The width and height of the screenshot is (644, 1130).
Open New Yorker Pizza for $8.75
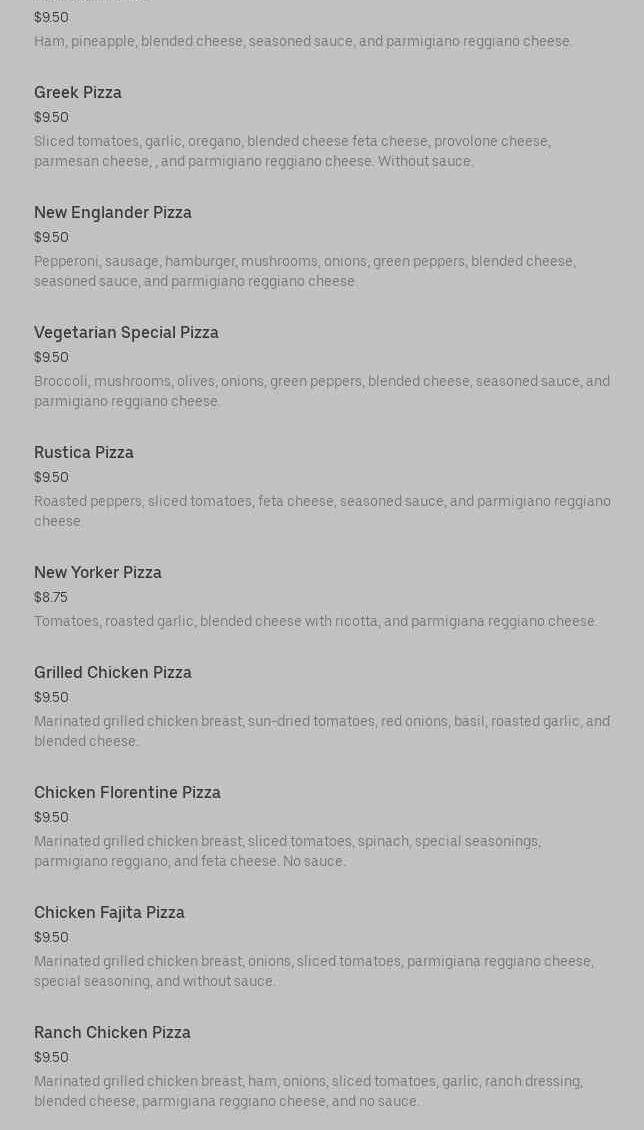point(98,573)
